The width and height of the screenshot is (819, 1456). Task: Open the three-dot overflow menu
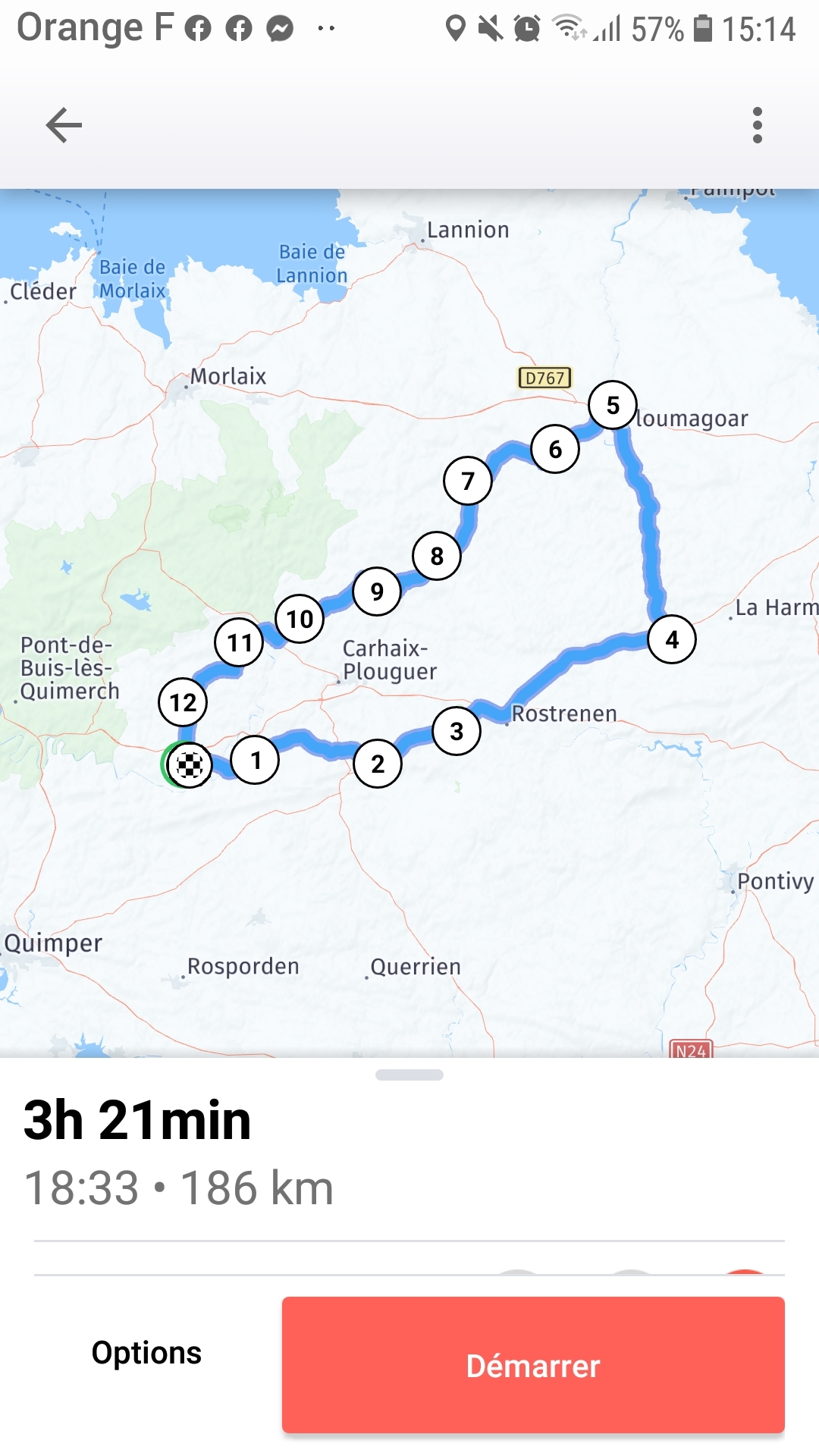[757, 125]
